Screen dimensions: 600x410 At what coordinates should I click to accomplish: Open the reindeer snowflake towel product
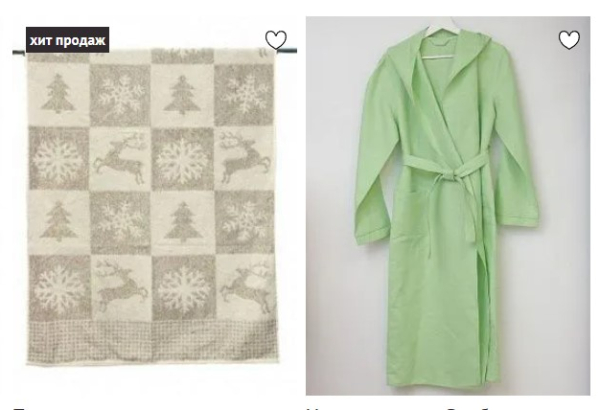pyautogui.click(x=155, y=210)
